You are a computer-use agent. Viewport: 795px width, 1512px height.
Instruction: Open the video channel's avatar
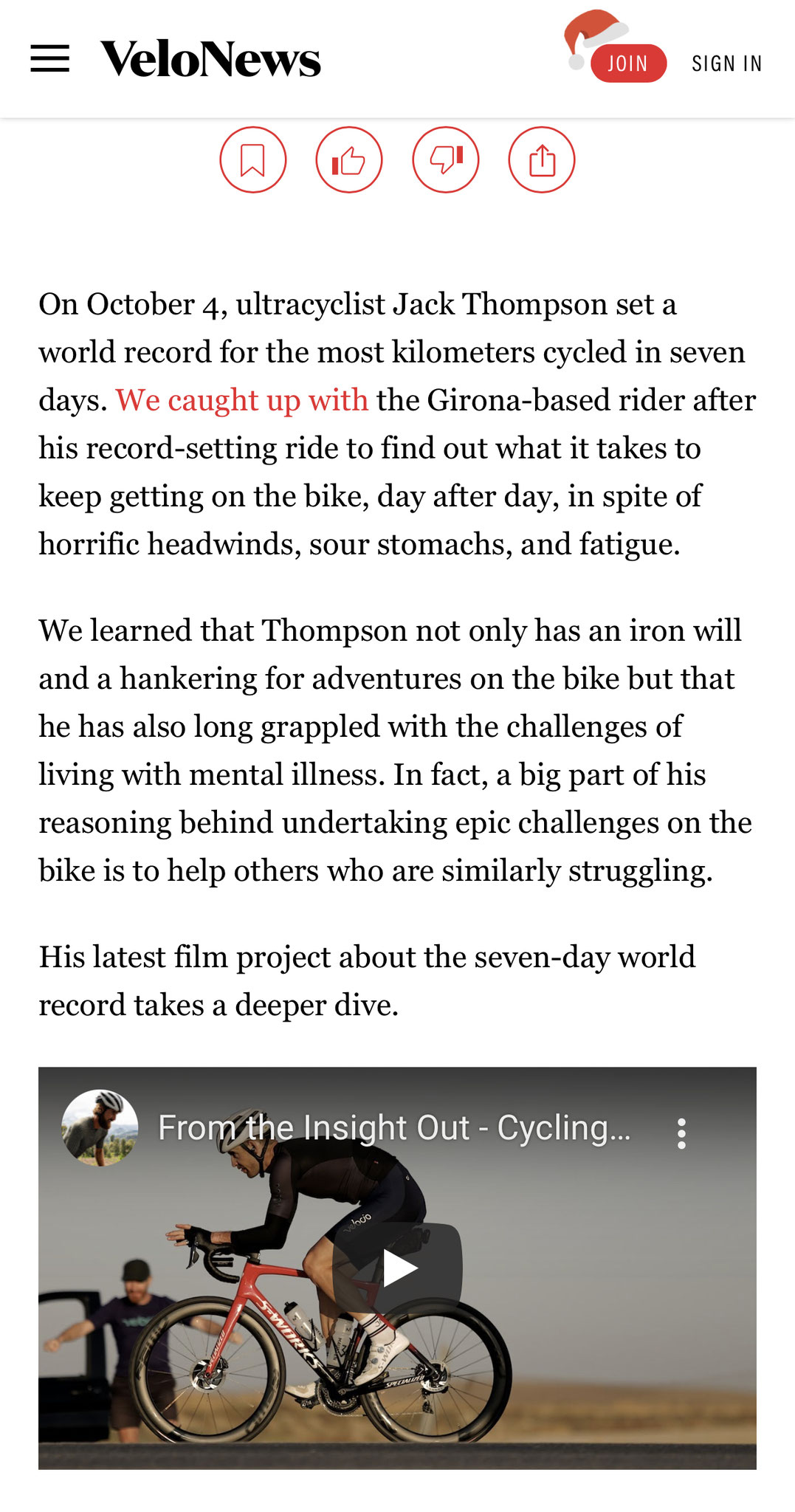tap(100, 1127)
